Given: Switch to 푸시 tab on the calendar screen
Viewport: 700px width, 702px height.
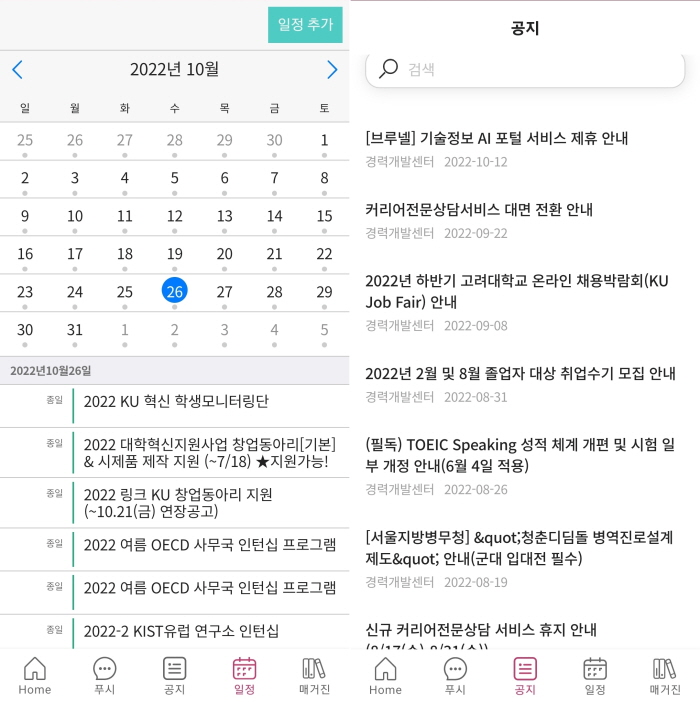Looking at the screenshot, I should (105, 676).
